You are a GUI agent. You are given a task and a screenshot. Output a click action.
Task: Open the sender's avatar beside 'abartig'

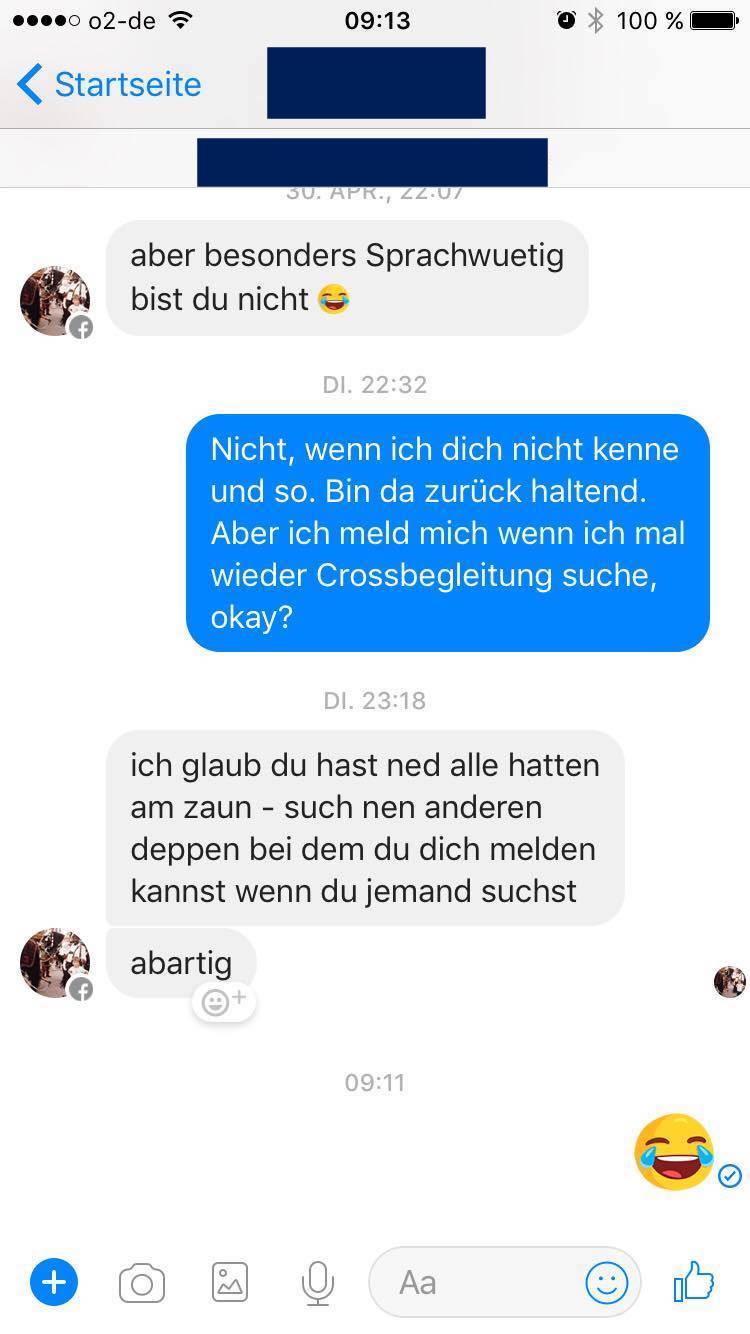tap(55, 962)
